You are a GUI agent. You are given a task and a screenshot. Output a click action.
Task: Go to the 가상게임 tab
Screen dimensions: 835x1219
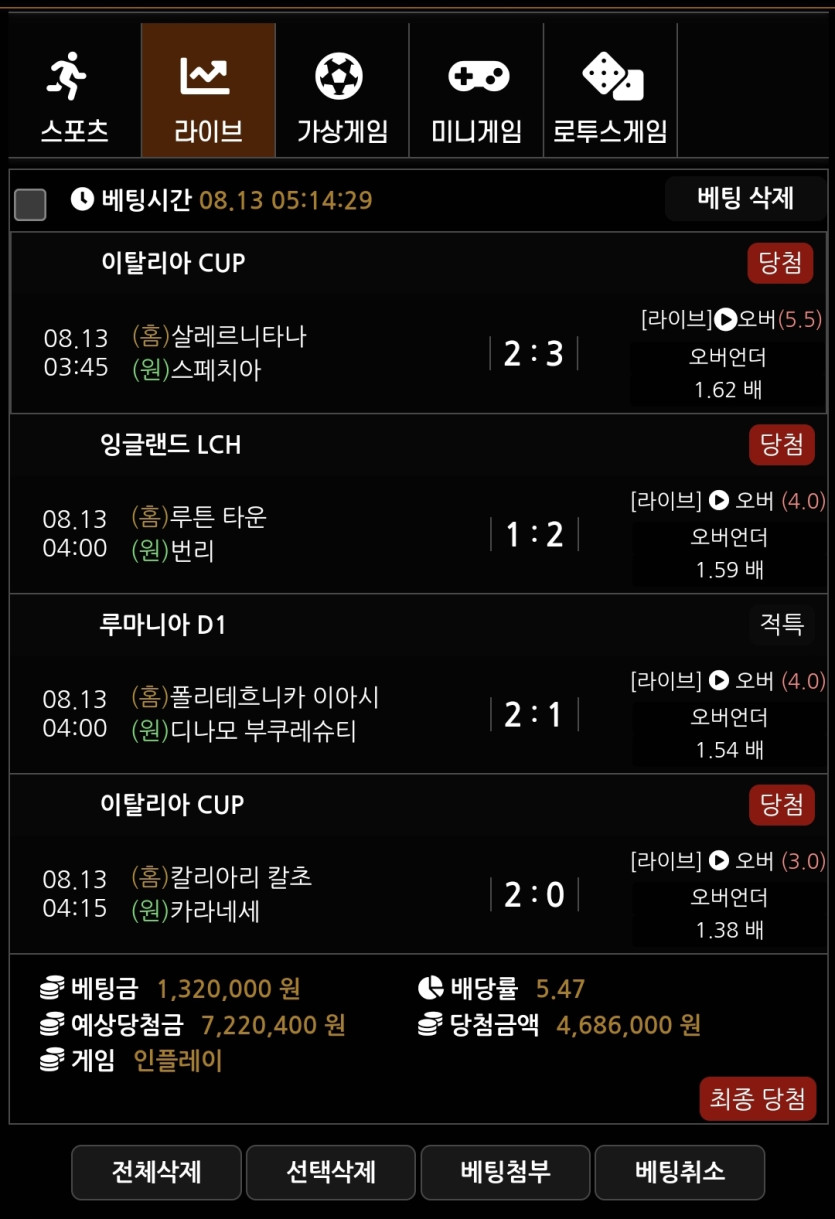[x=342, y=92]
